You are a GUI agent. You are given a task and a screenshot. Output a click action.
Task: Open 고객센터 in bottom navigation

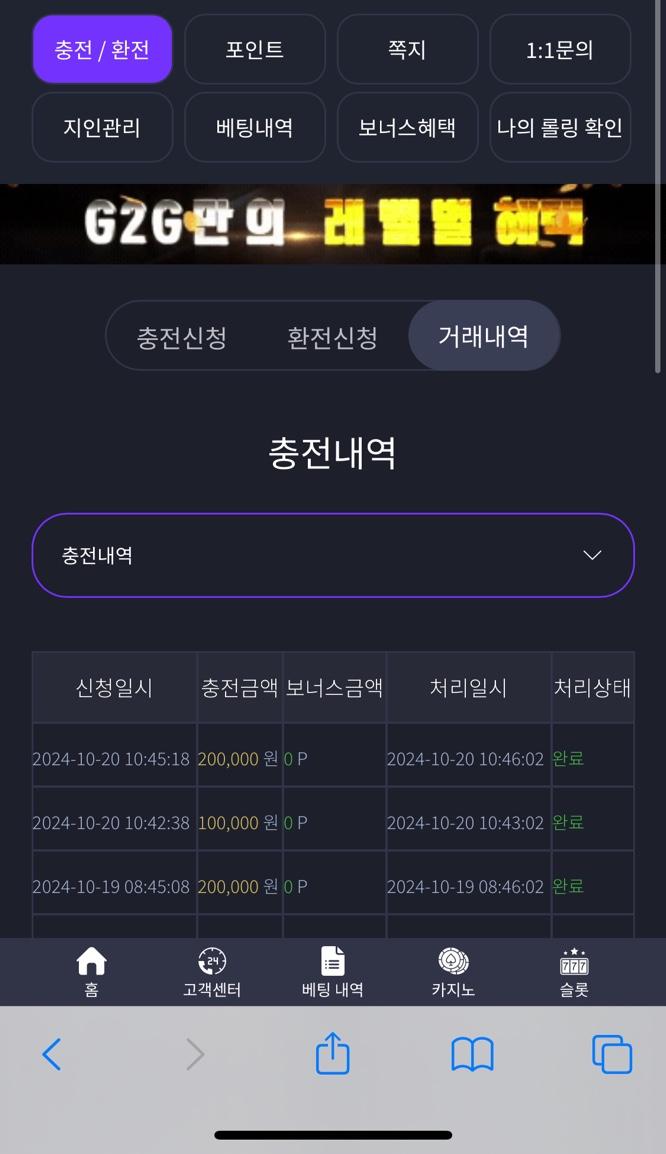(212, 973)
